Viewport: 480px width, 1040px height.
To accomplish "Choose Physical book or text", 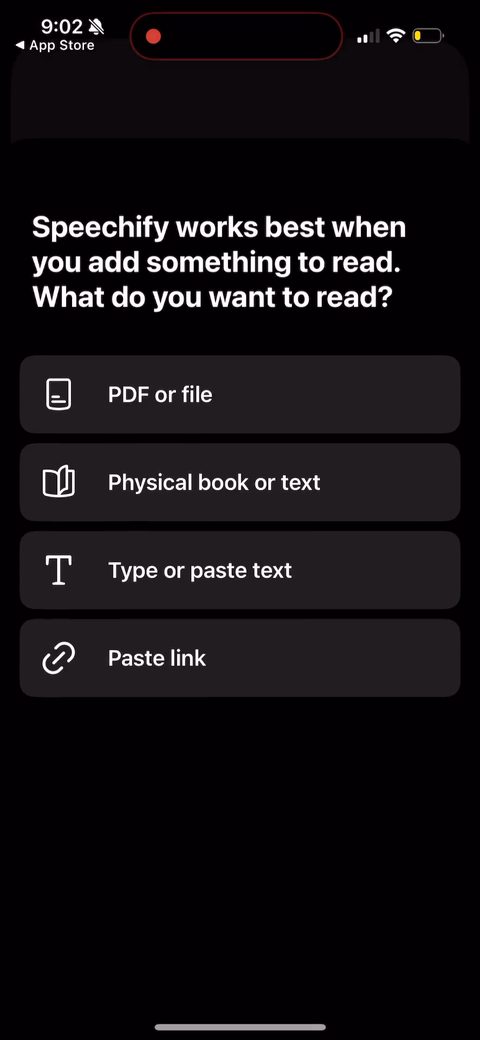I will [240, 482].
